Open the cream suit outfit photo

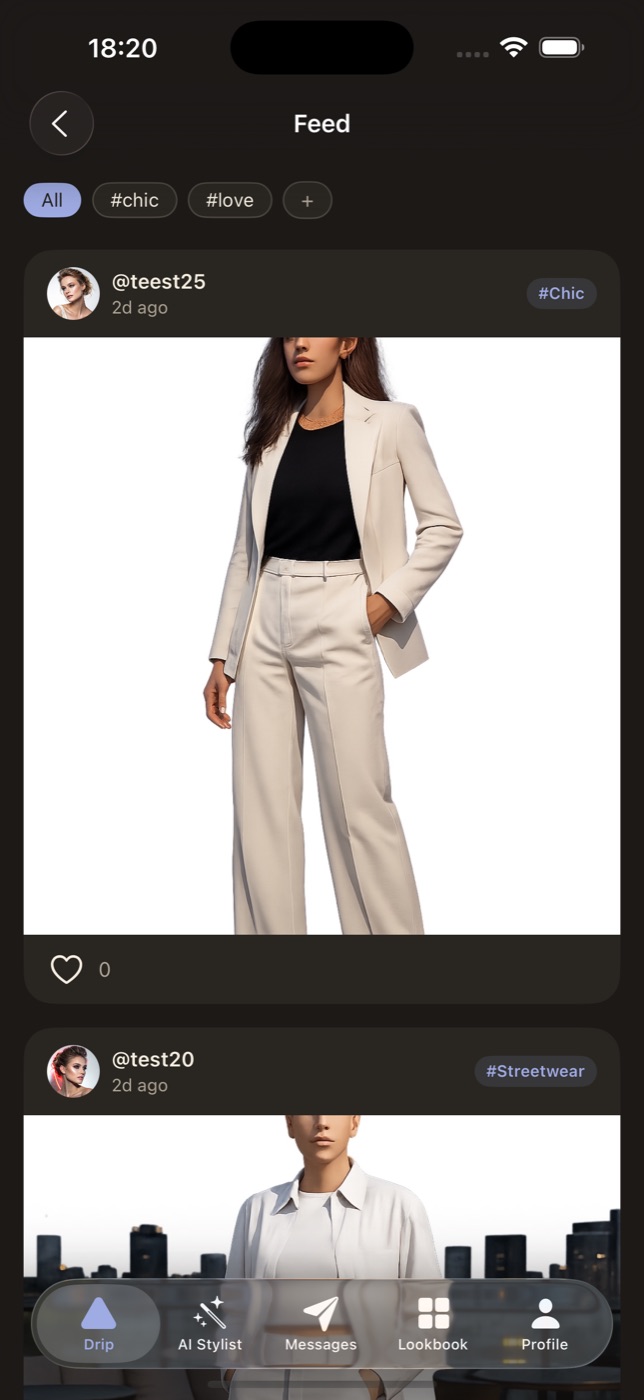pos(321,635)
